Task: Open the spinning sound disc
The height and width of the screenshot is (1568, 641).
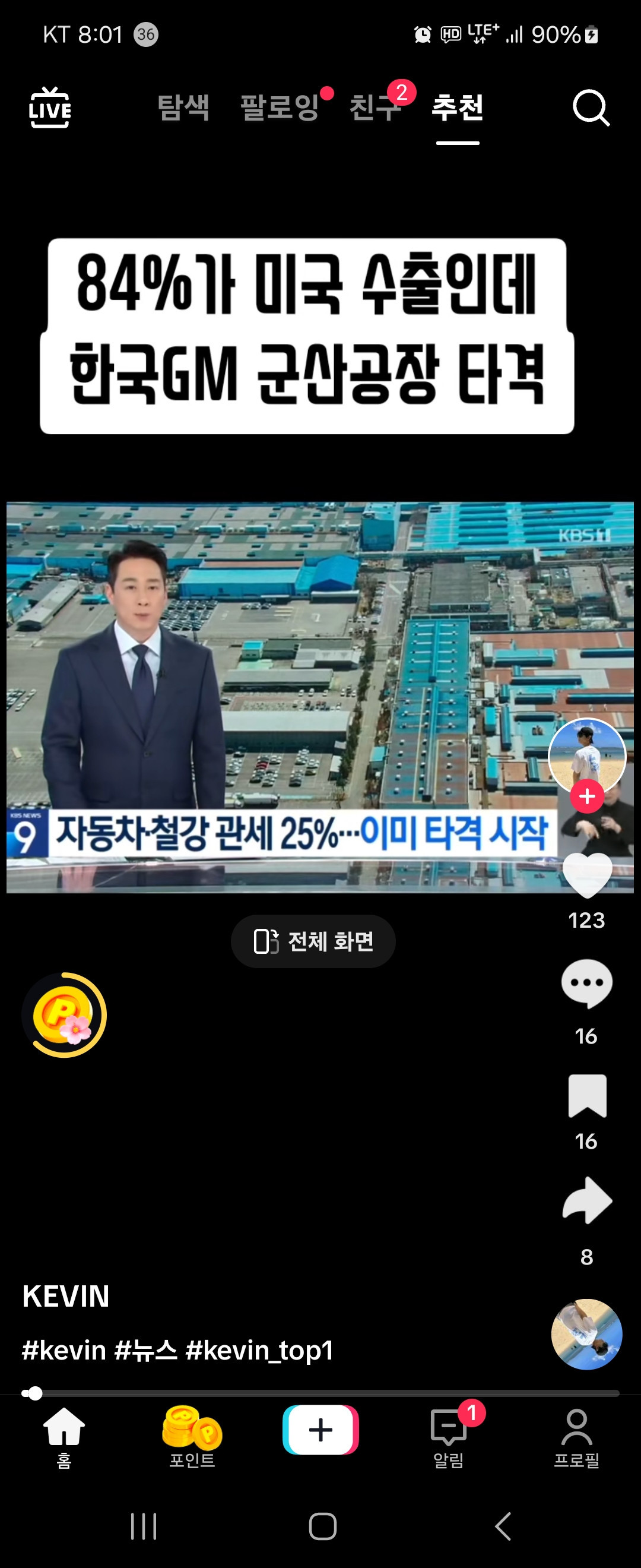Action: pos(586,1335)
